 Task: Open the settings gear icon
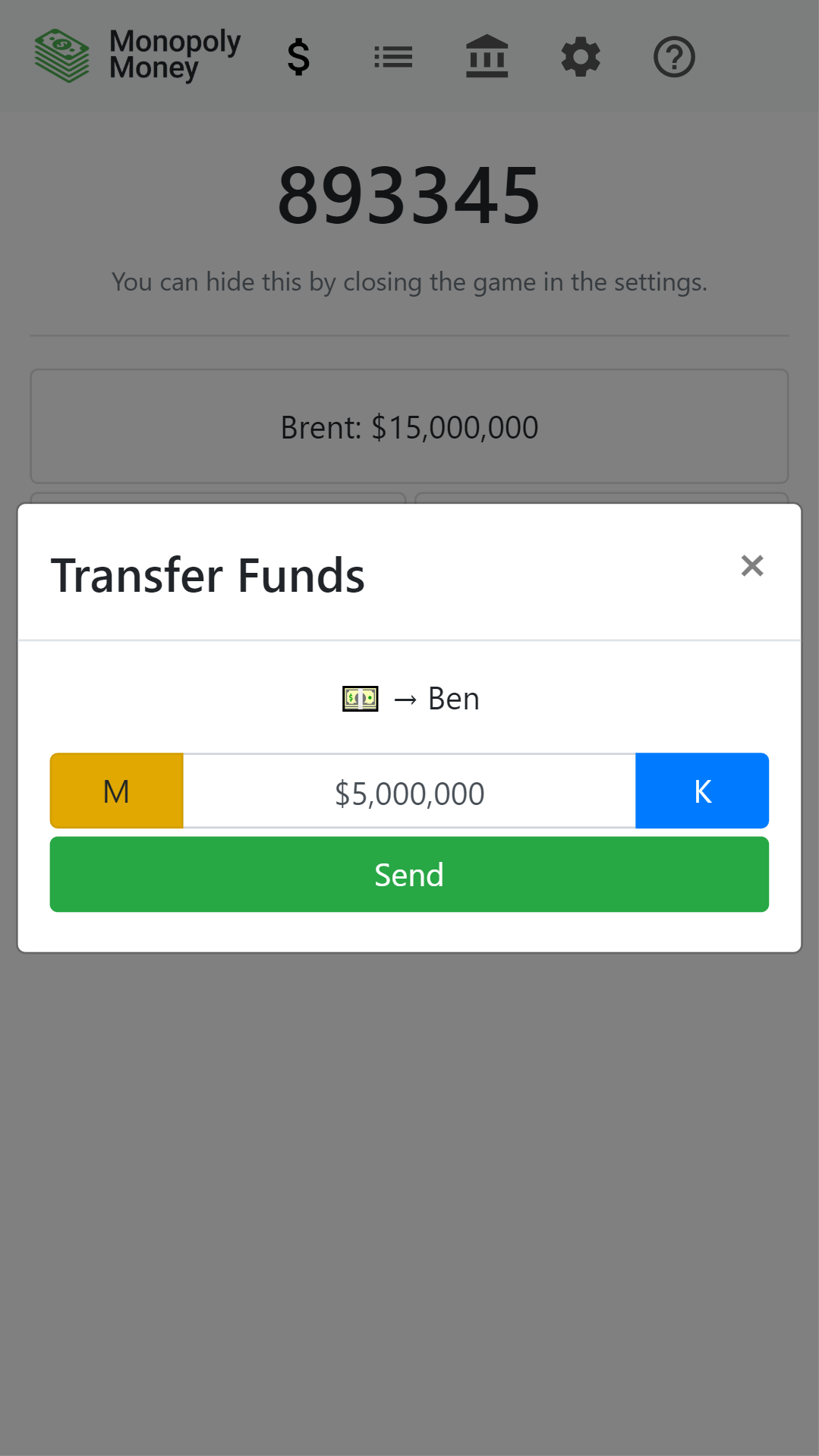580,56
